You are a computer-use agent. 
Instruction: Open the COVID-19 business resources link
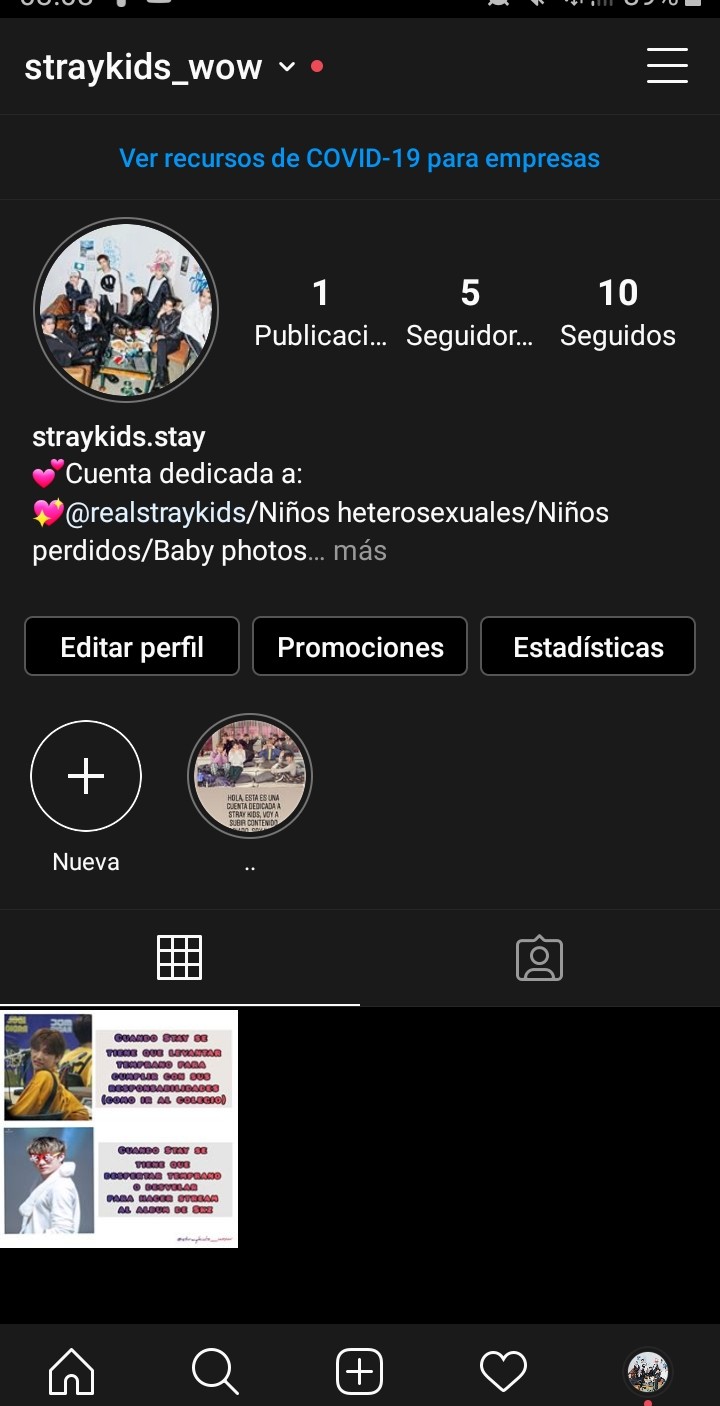click(359, 158)
